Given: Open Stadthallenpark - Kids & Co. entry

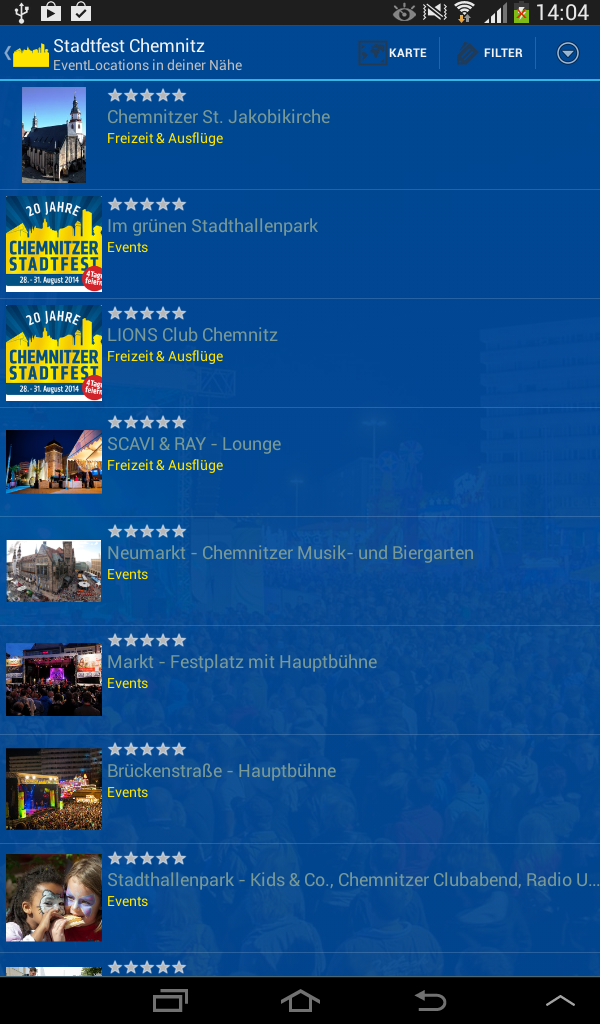Looking at the screenshot, I should coord(300,898).
